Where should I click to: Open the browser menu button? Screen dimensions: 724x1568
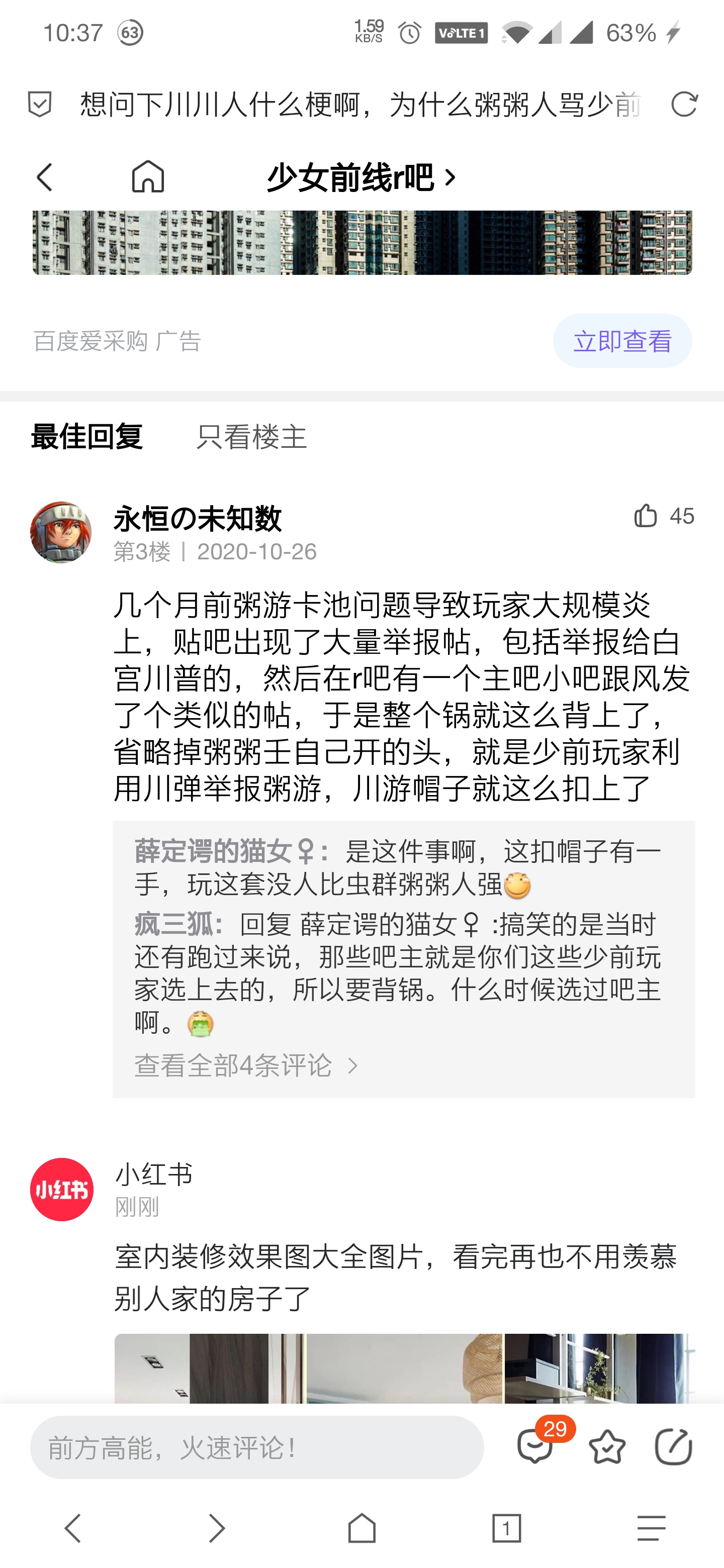tap(651, 1528)
